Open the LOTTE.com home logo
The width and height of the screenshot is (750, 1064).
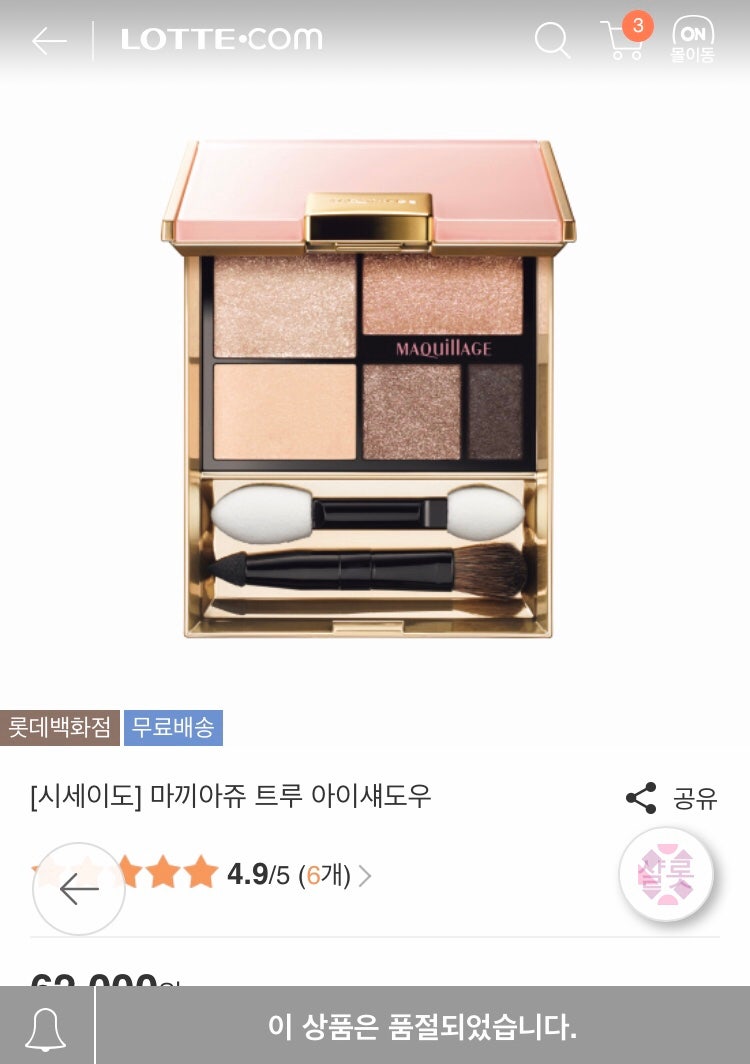(x=222, y=40)
